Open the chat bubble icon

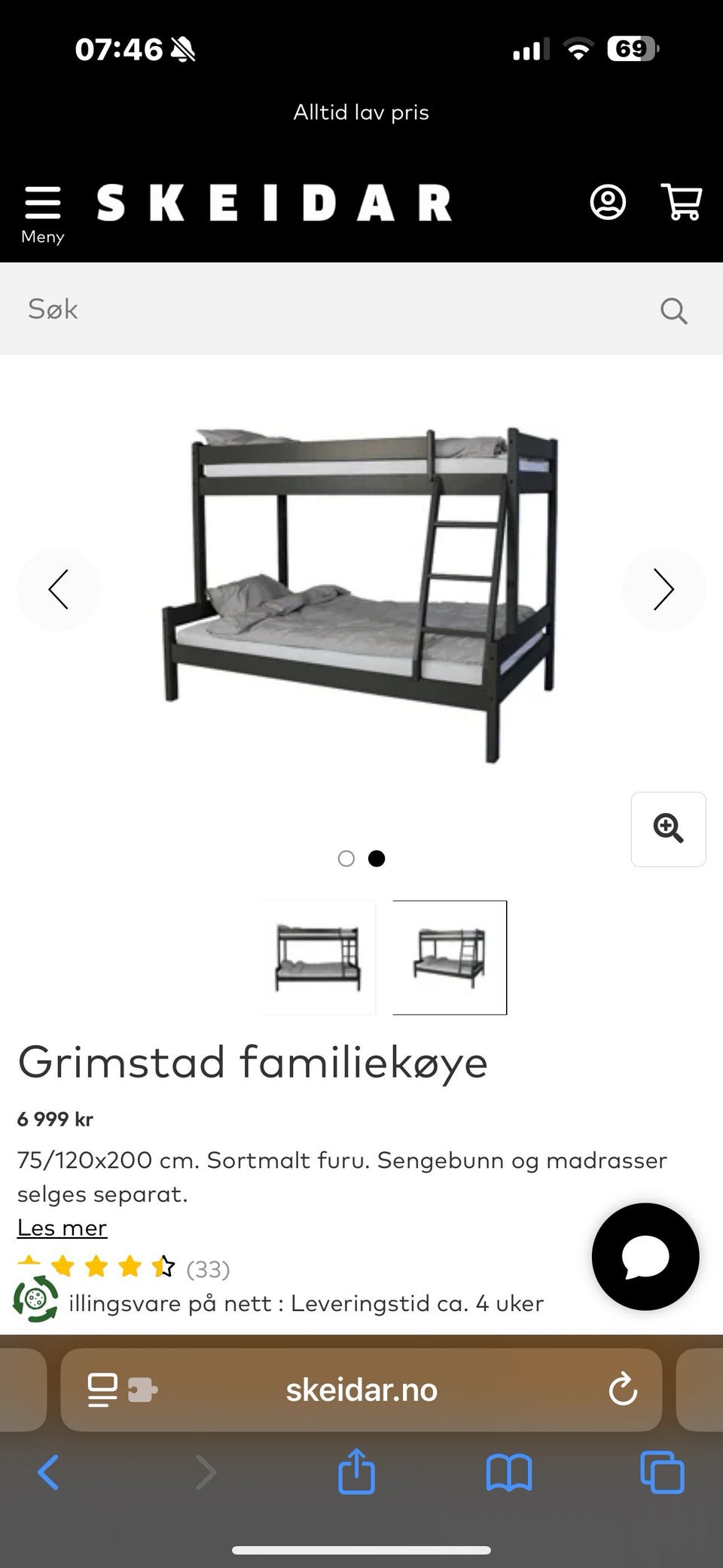pos(645,1255)
